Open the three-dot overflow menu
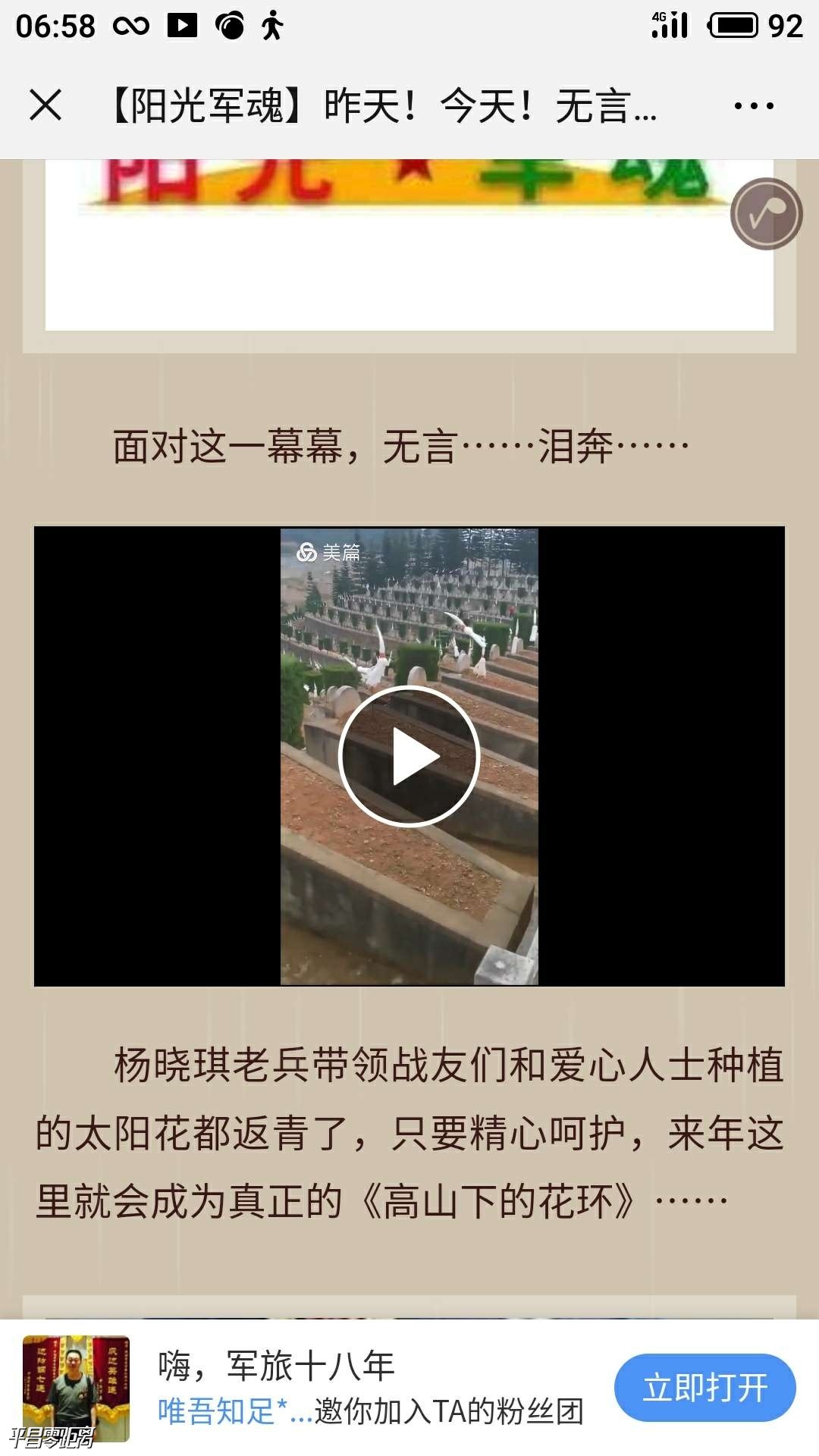The height and width of the screenshot is (1456, 819). point(754,106)
